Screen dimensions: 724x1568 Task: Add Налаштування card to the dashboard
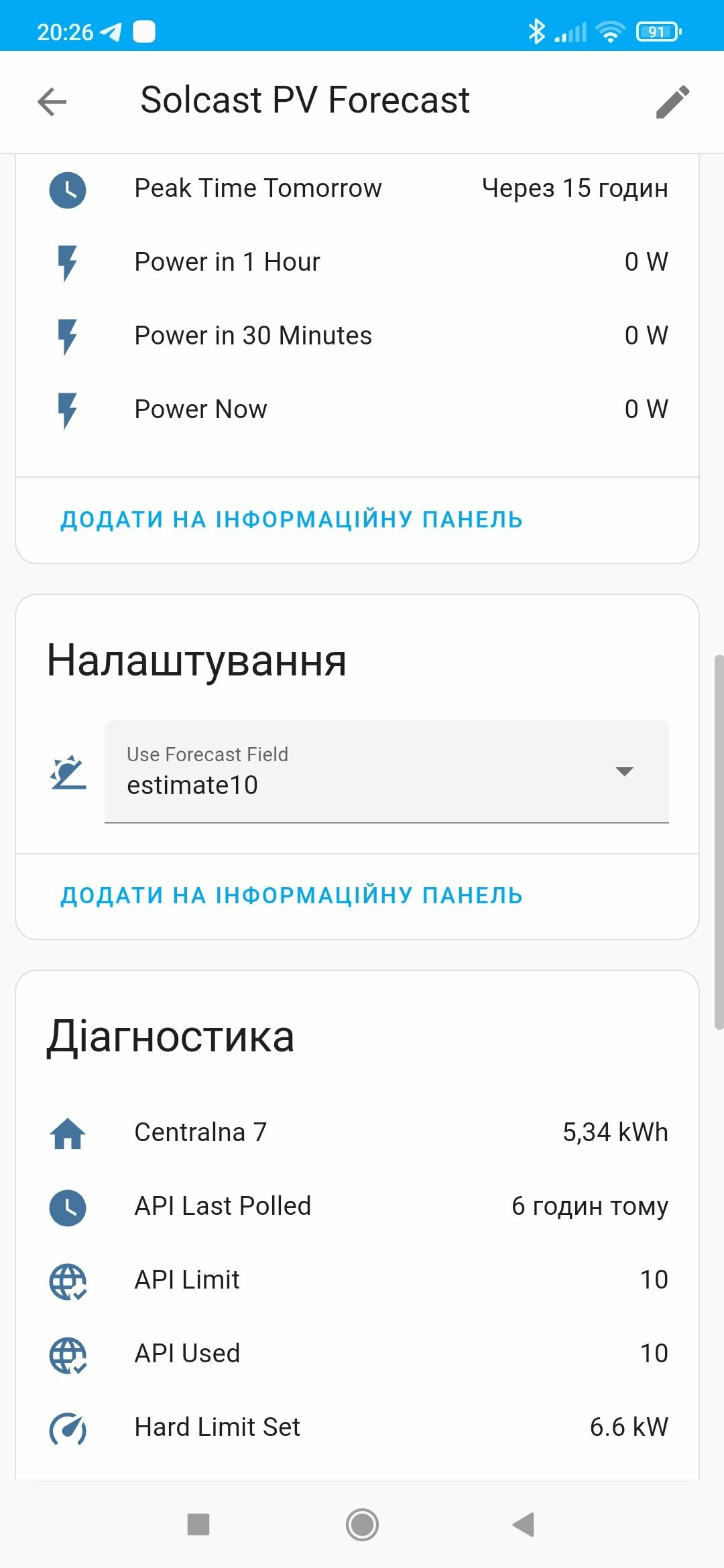click(x=292, y=896)
